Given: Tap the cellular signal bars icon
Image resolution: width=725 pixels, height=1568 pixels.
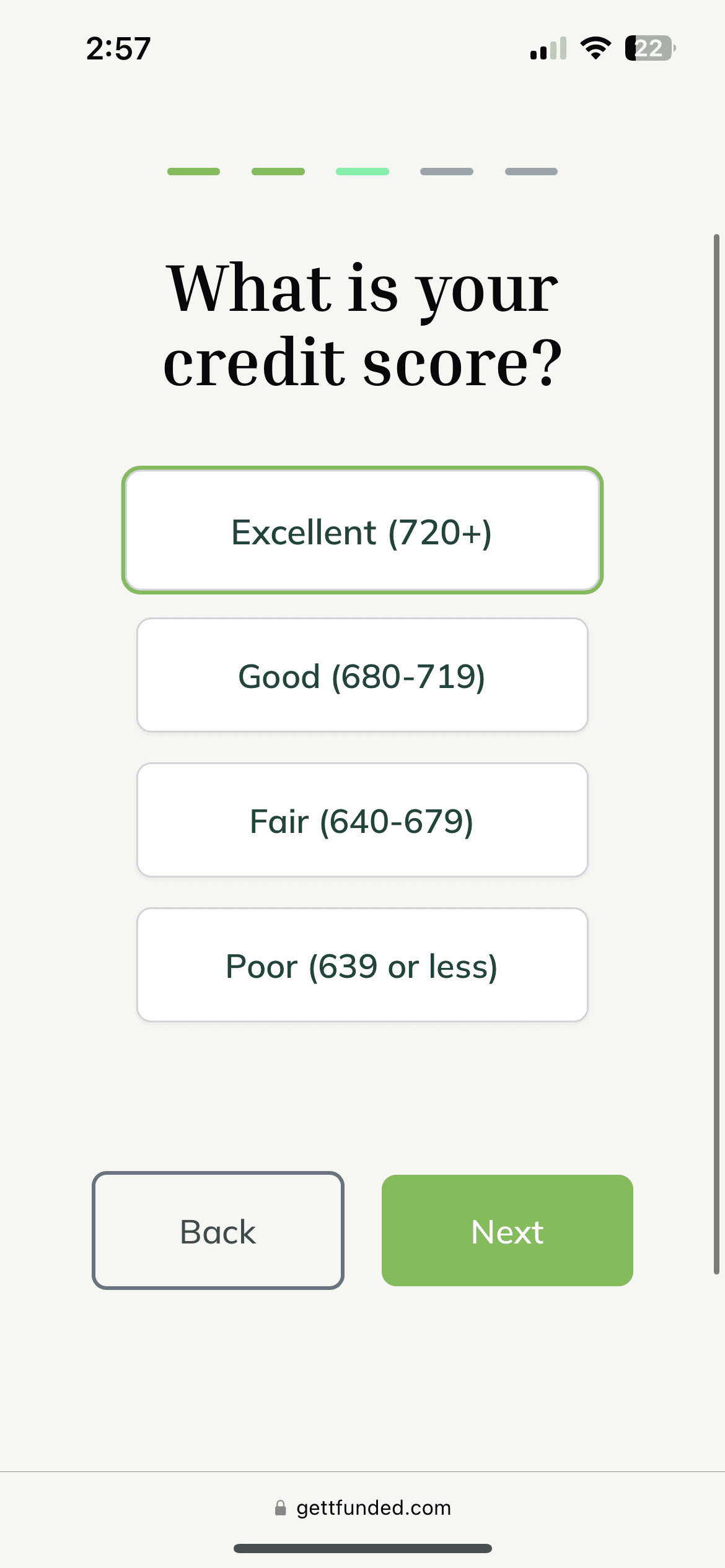Looking at the screenshot, I should pos(548,48).
